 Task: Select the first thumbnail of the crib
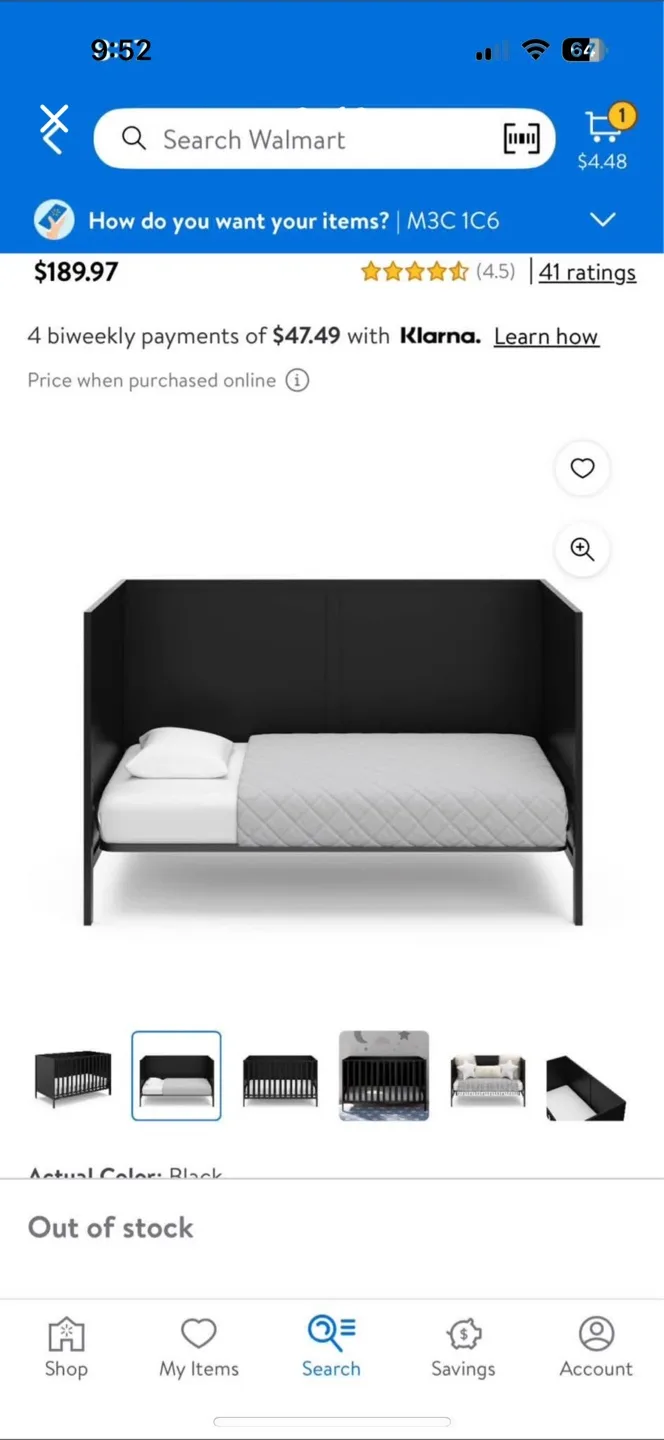[x=72, y=1077]
